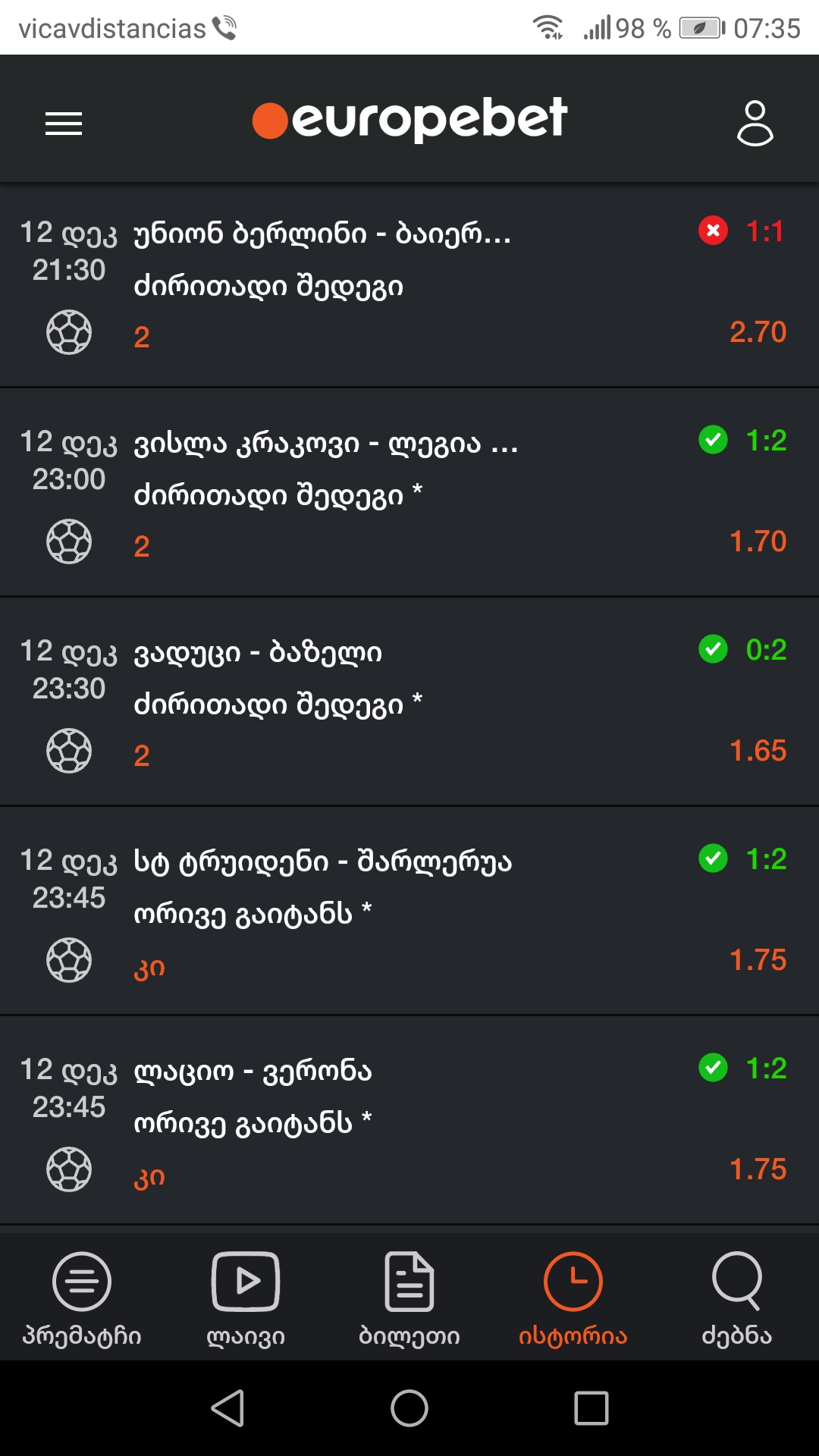Image resolution: width=819 pixels, height=1456 pixels.
Task: Switch to the პრემატჩი tab
Action: click(x=82, y=1298)
